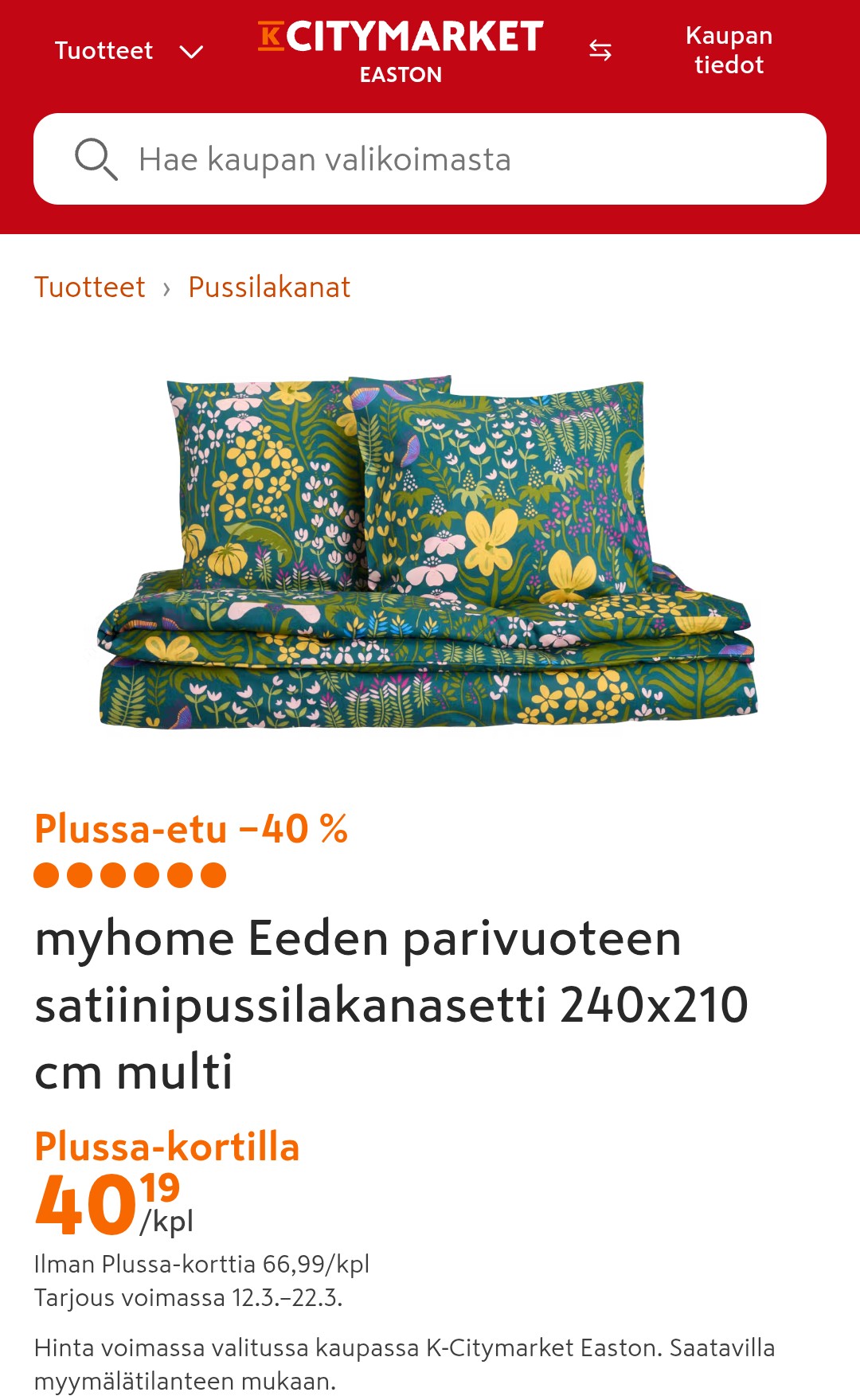
Task: Open Kaupan tiedot store information
Action: 729,50
